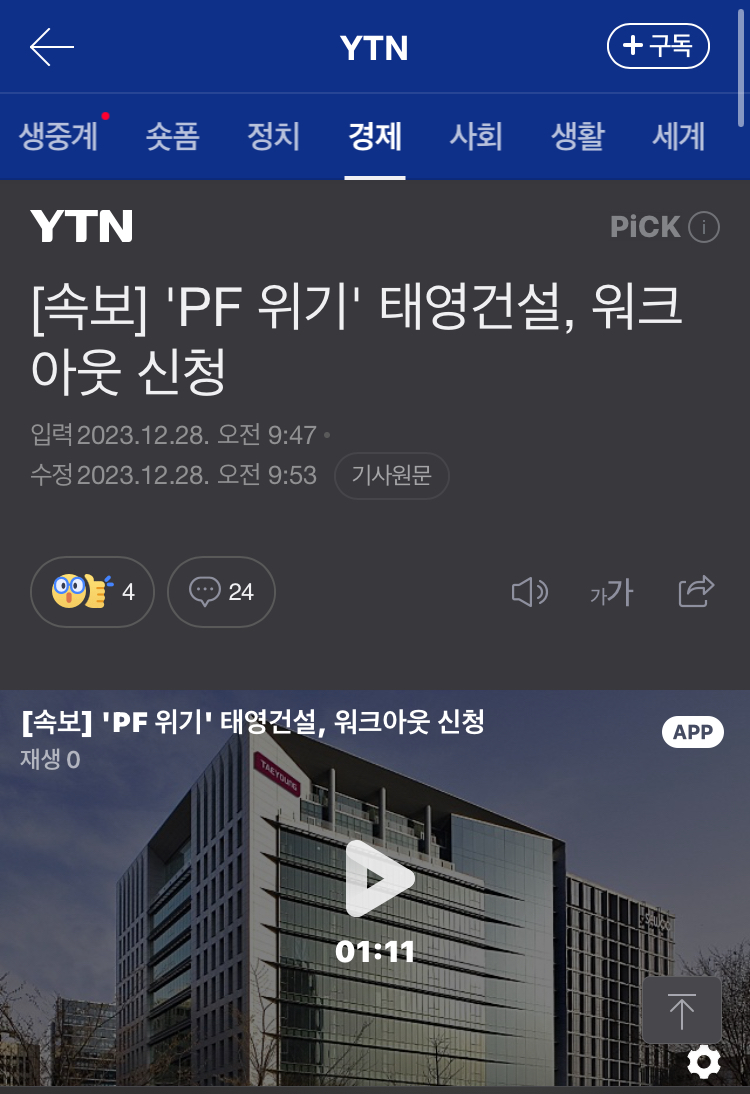This screenshot has height=1094, width=750.
Task: Open the original article via 기사원문
Action: [x=391, y=475]
